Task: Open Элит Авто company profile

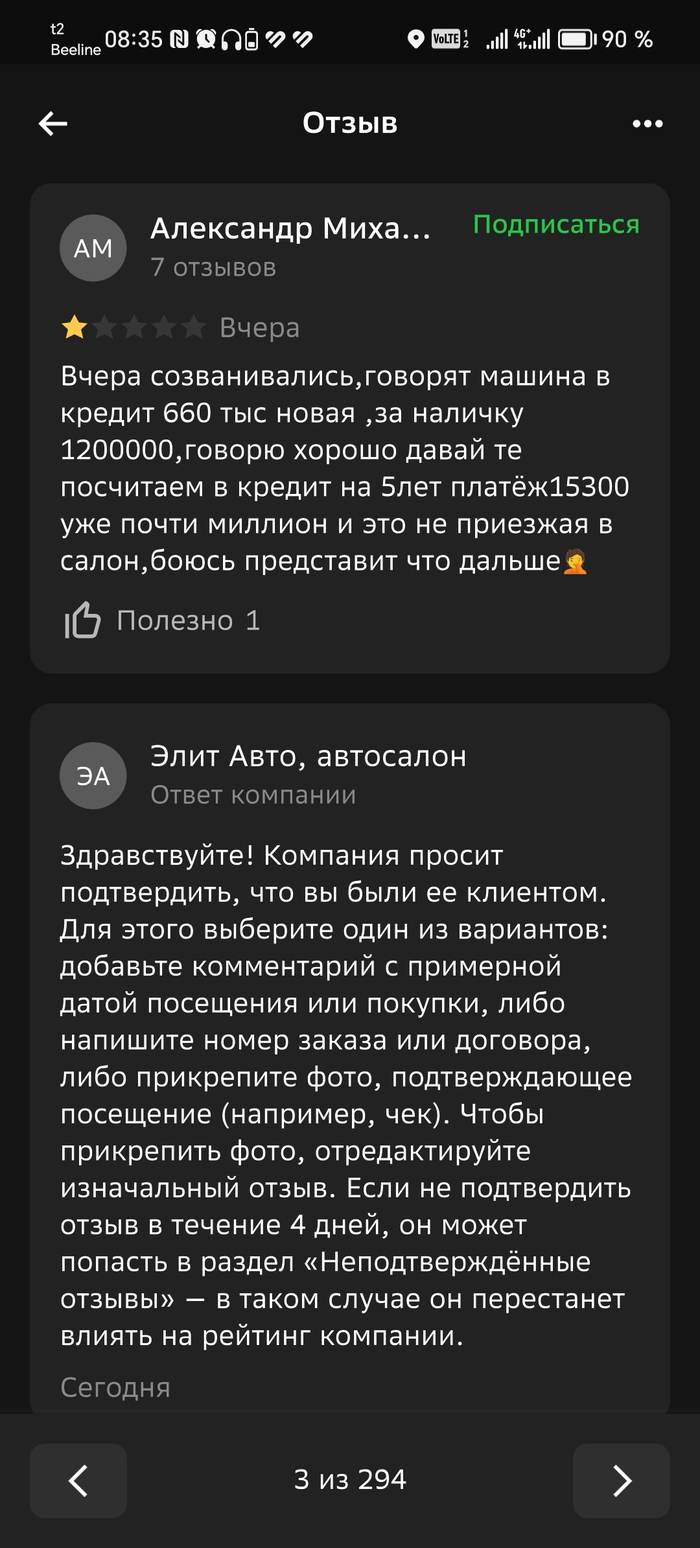Action: pyautogui.click(x=308, y=756)
